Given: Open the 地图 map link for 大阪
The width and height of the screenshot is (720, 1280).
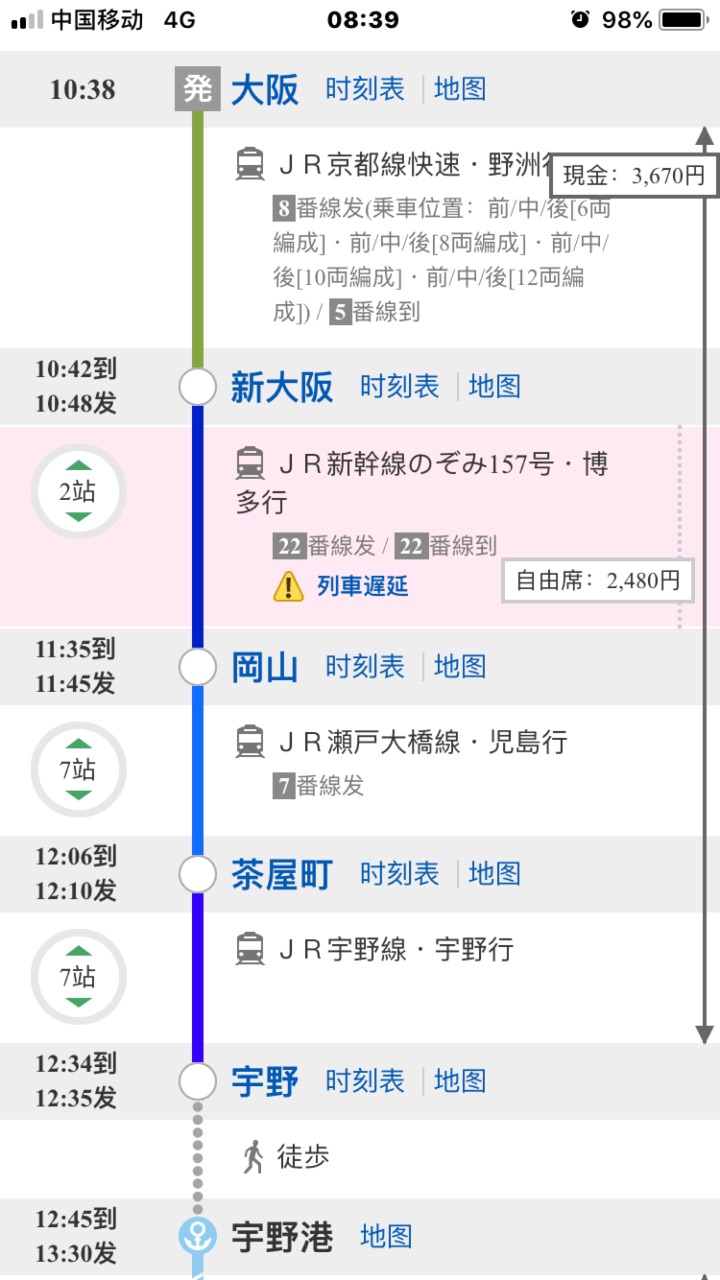Looking at the screenshot, I should (460, 89).
